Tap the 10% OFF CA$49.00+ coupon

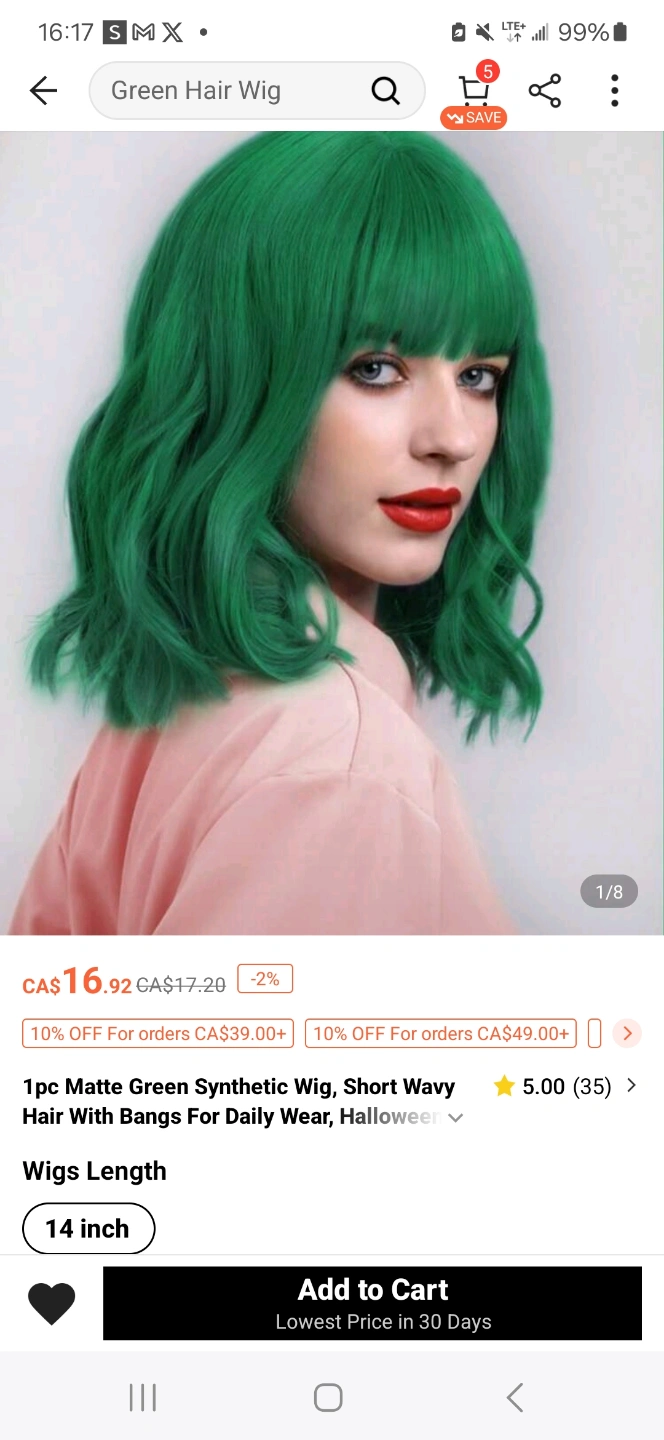tap(441, 1033)
